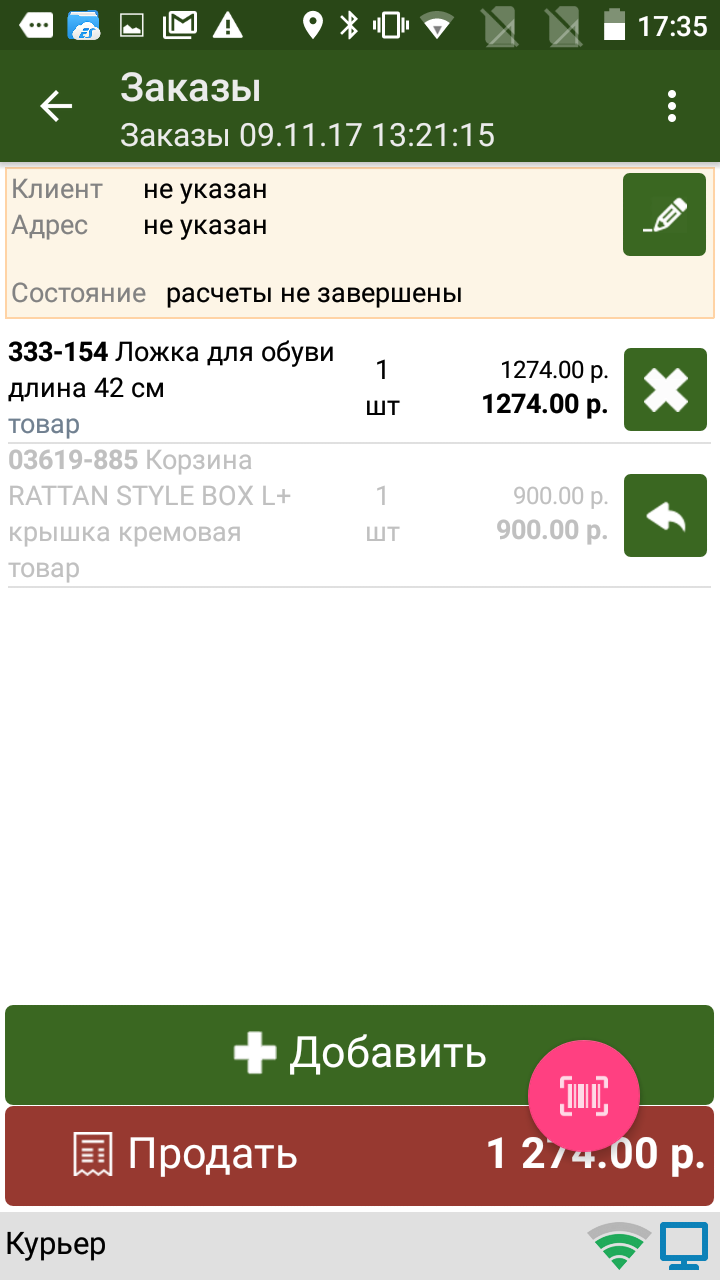Open the 333-154 Ложка для обуви row
Viewport: 720px width, 1280px height.
tap(310, 389)
